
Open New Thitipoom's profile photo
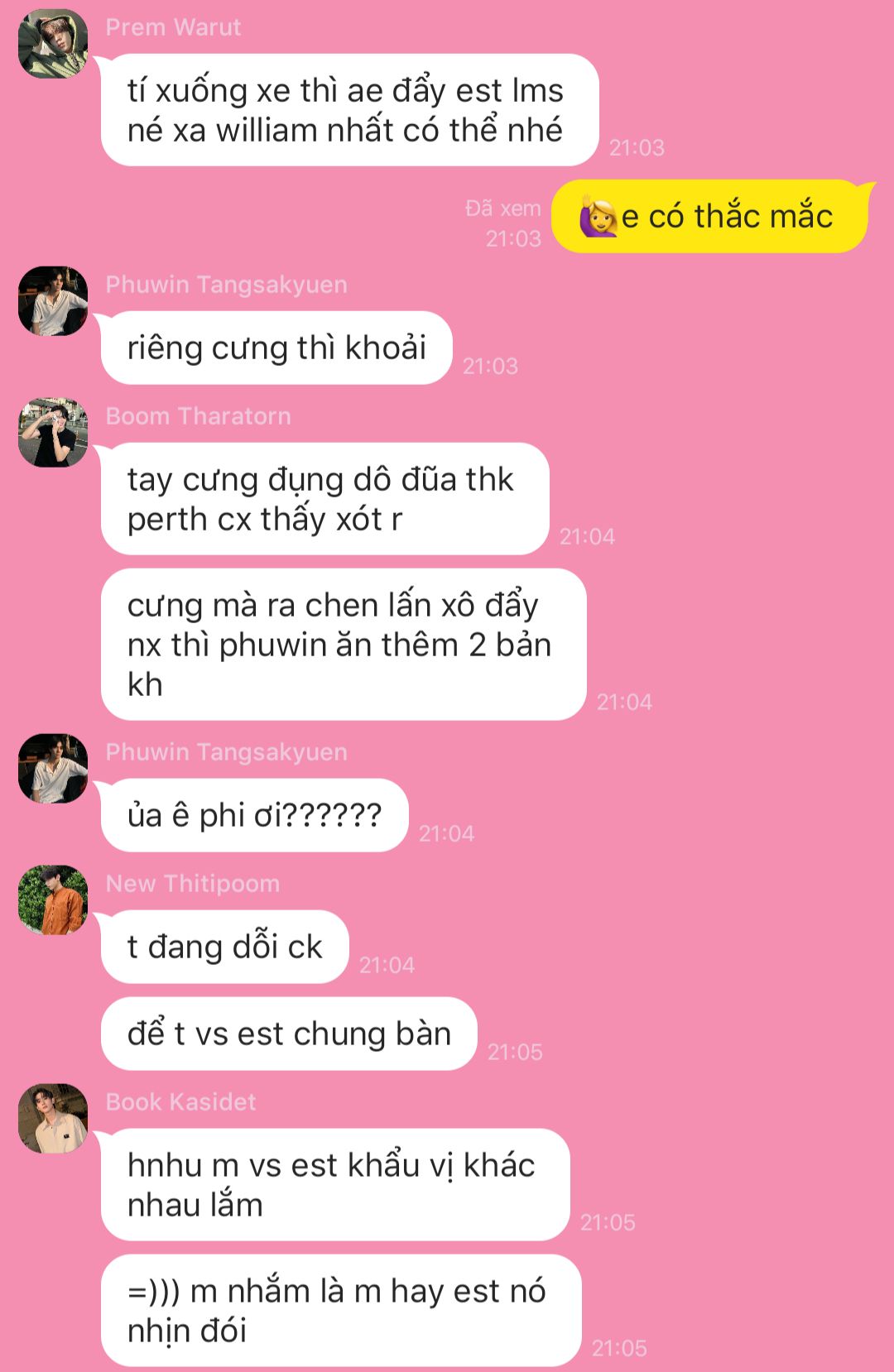pyautogui.click(x=53, y=900)
